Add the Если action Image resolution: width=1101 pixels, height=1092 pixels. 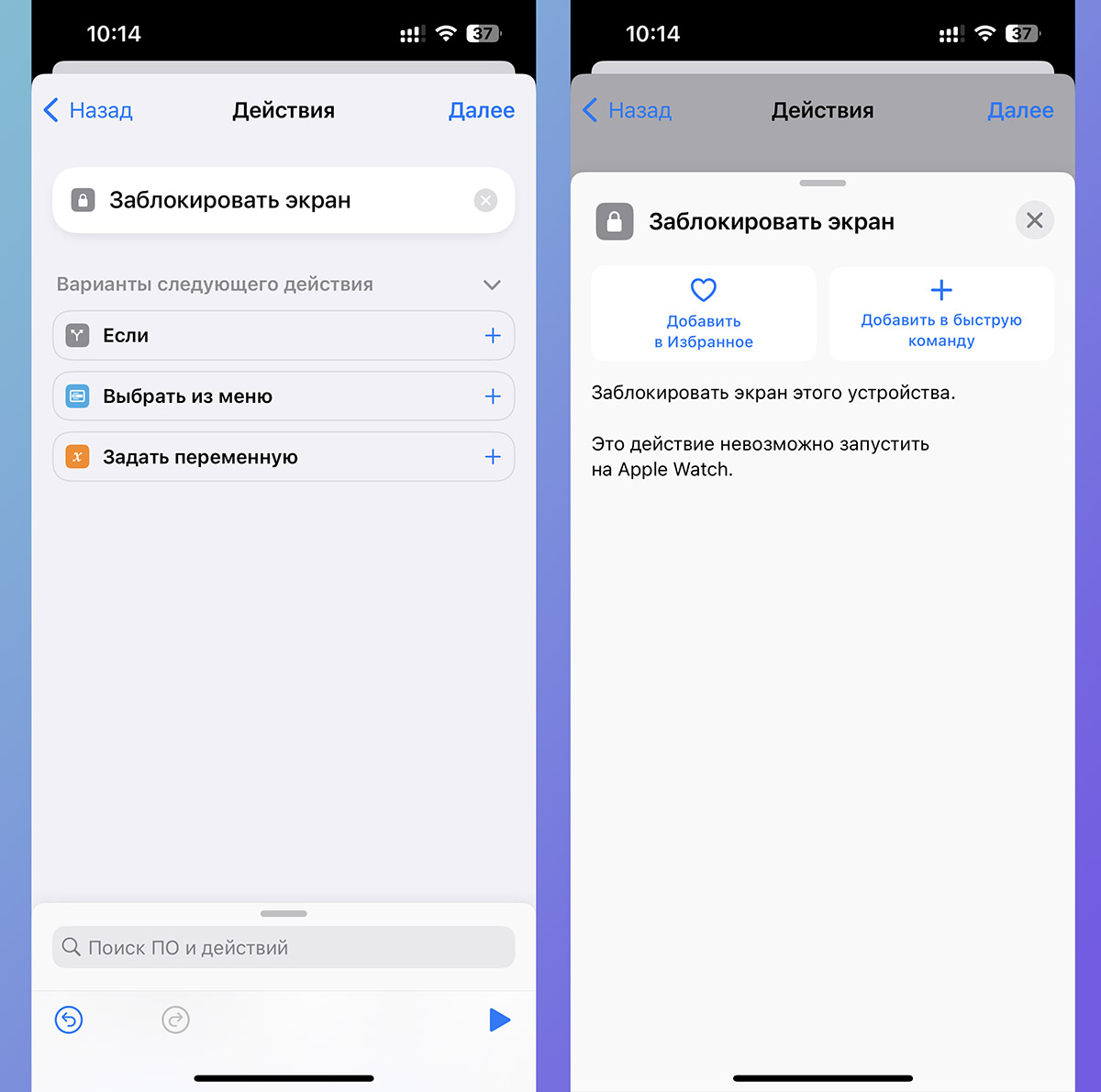(493, 336)
